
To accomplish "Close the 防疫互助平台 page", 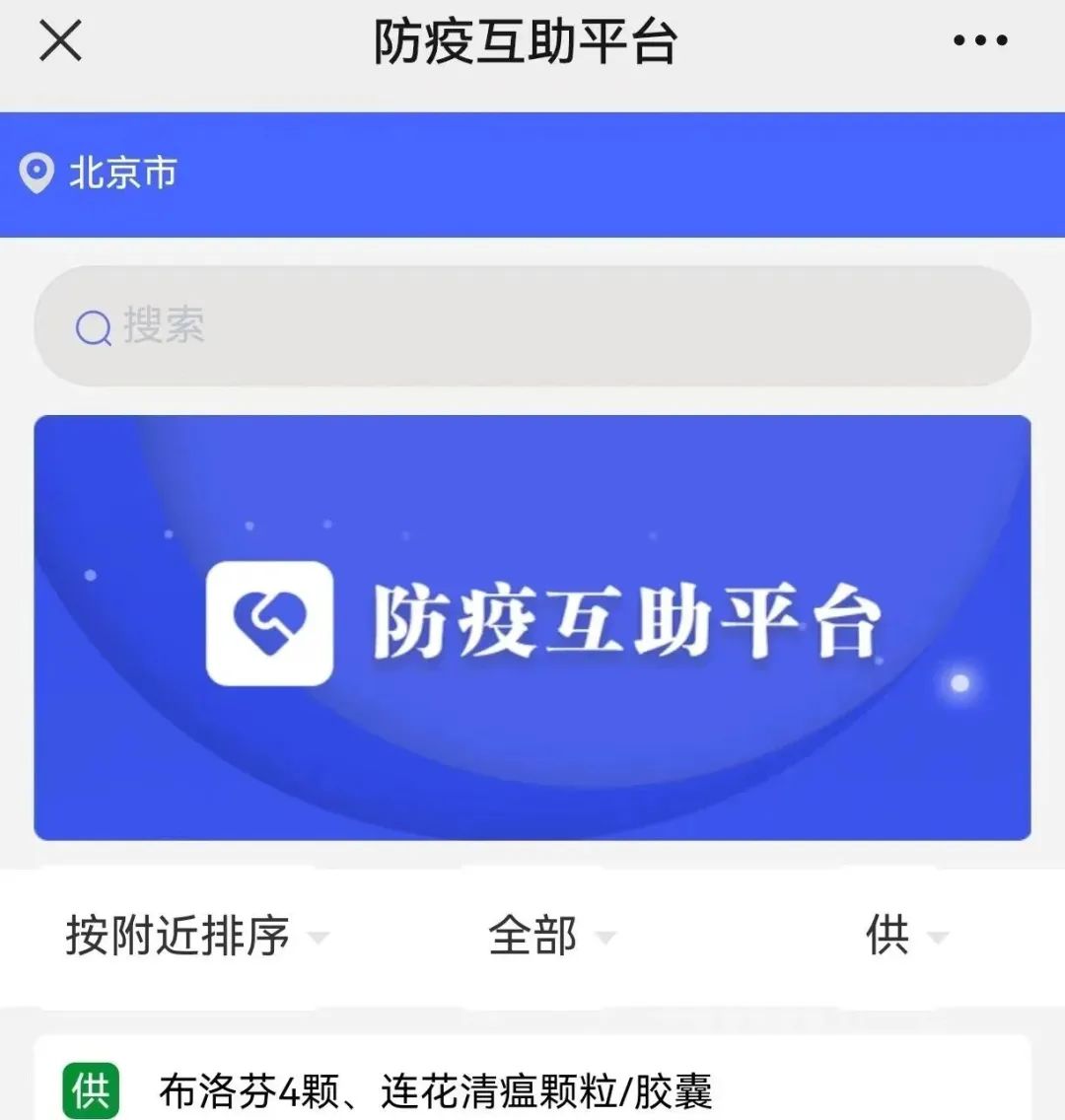I will [x=60, y=41].
